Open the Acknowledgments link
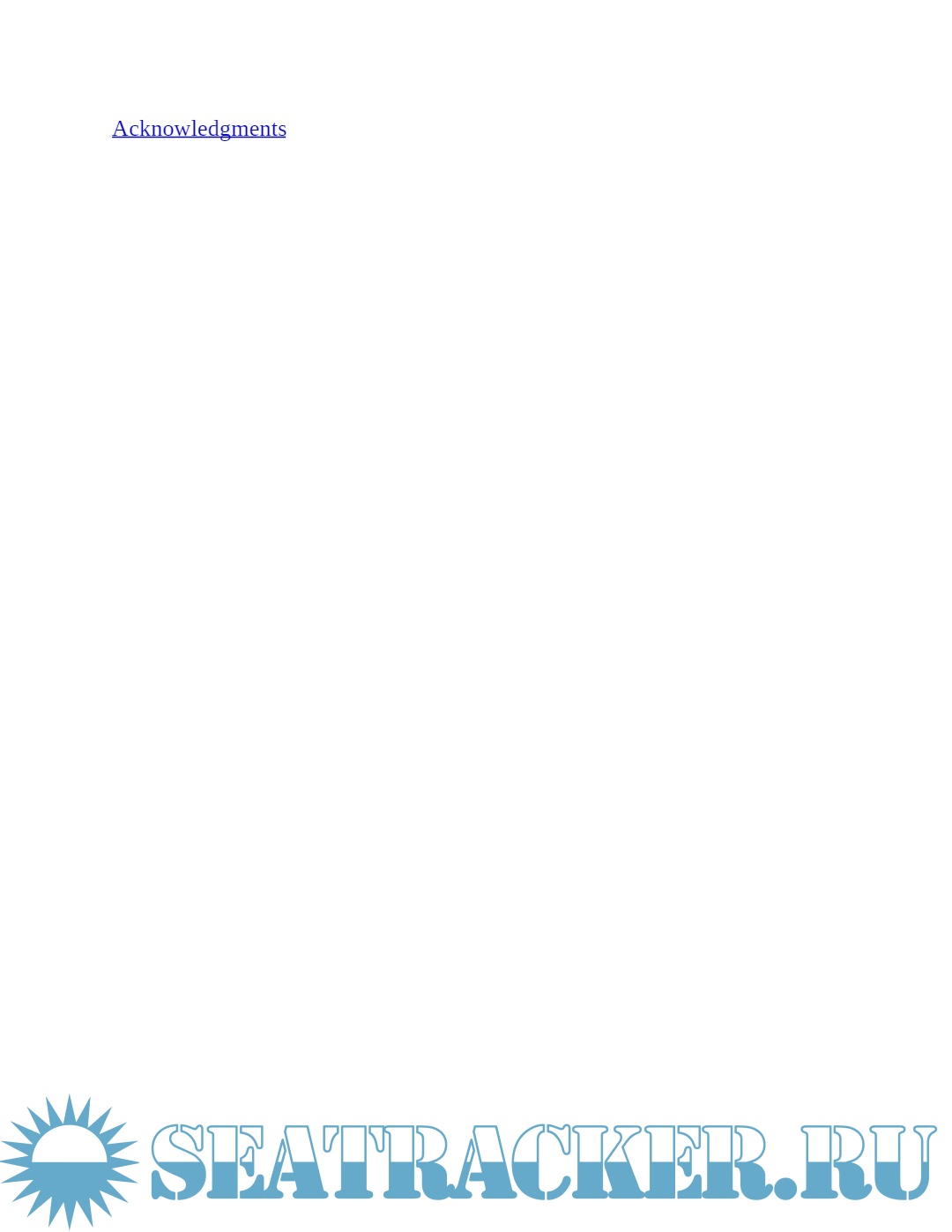952x1232 pixels. click(x=198, y=129)
